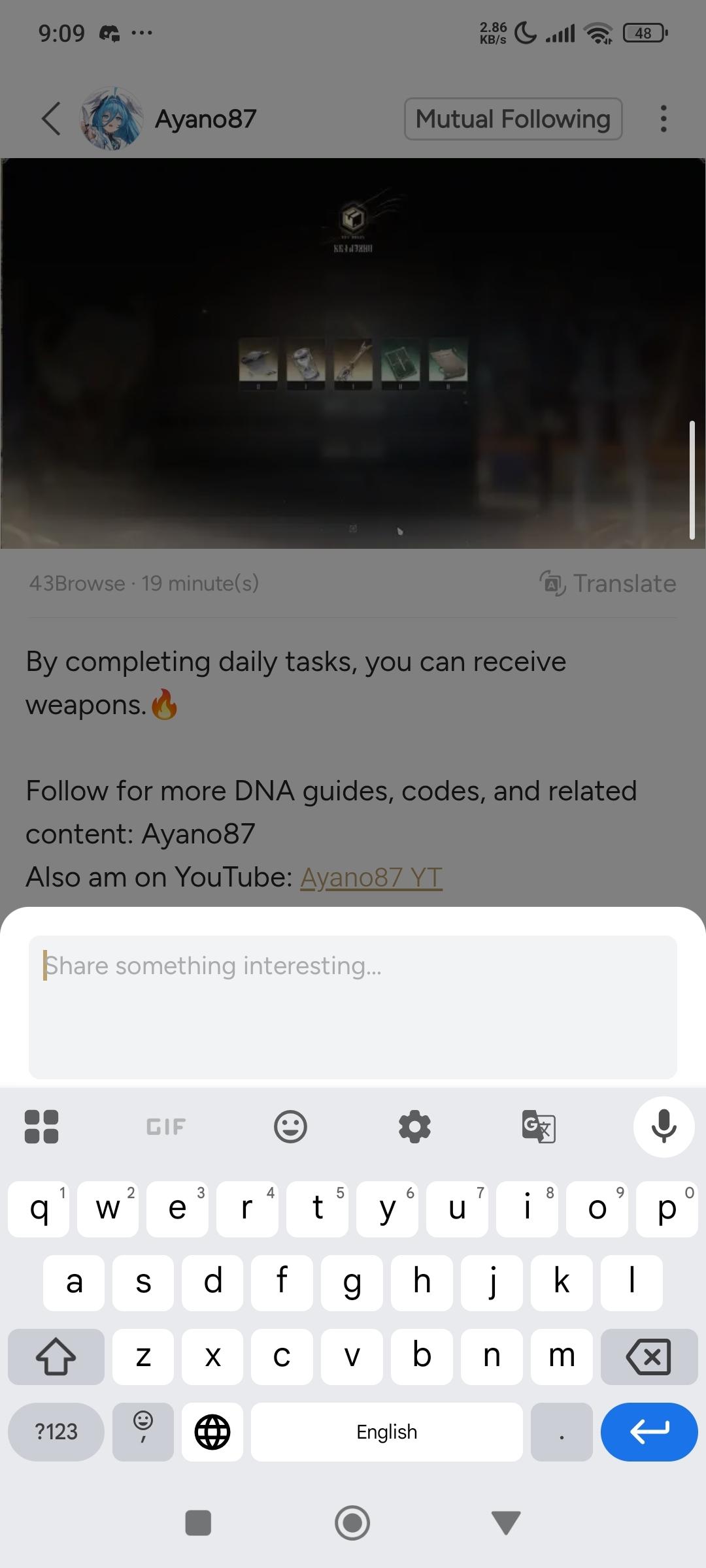The image size is (706, 1568).
Task: Open Ayano87's profile avatar
Action: (111, 119)
